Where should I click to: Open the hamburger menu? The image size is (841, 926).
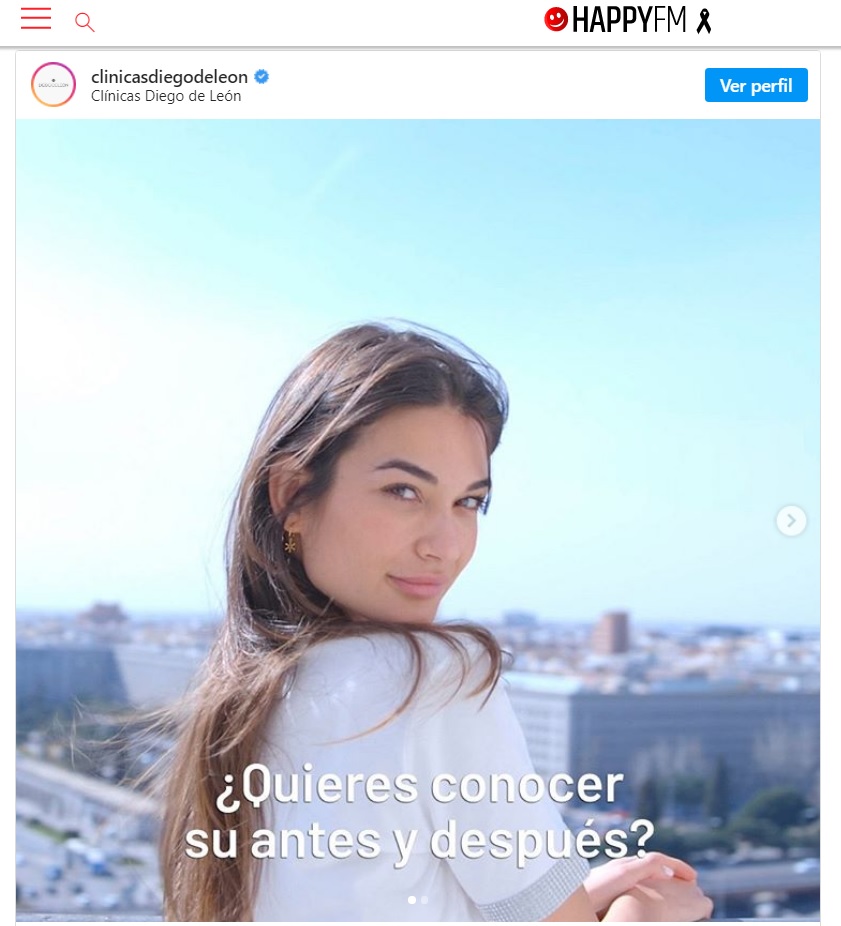click(36, 18)
